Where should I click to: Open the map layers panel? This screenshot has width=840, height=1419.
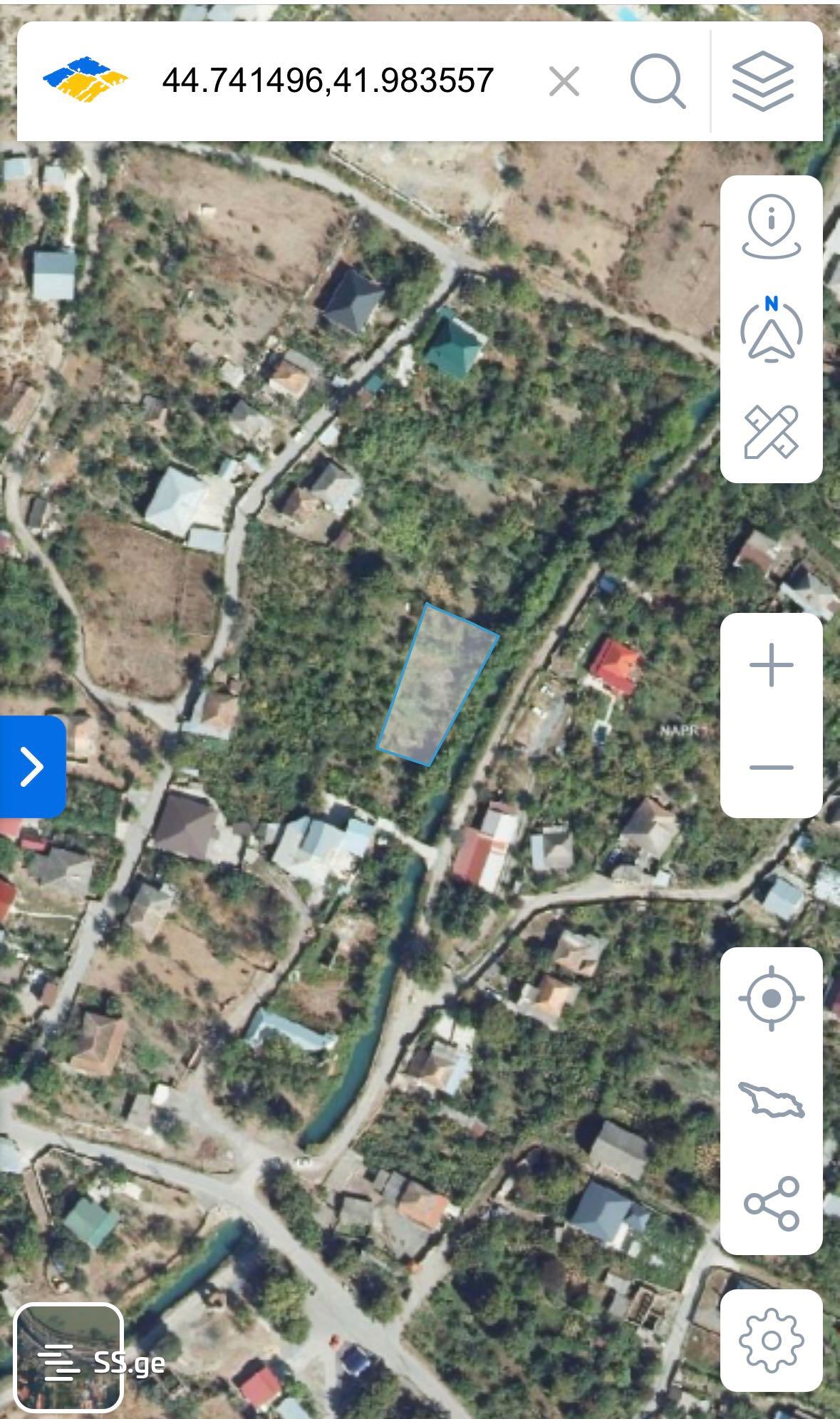pos(762,81)
